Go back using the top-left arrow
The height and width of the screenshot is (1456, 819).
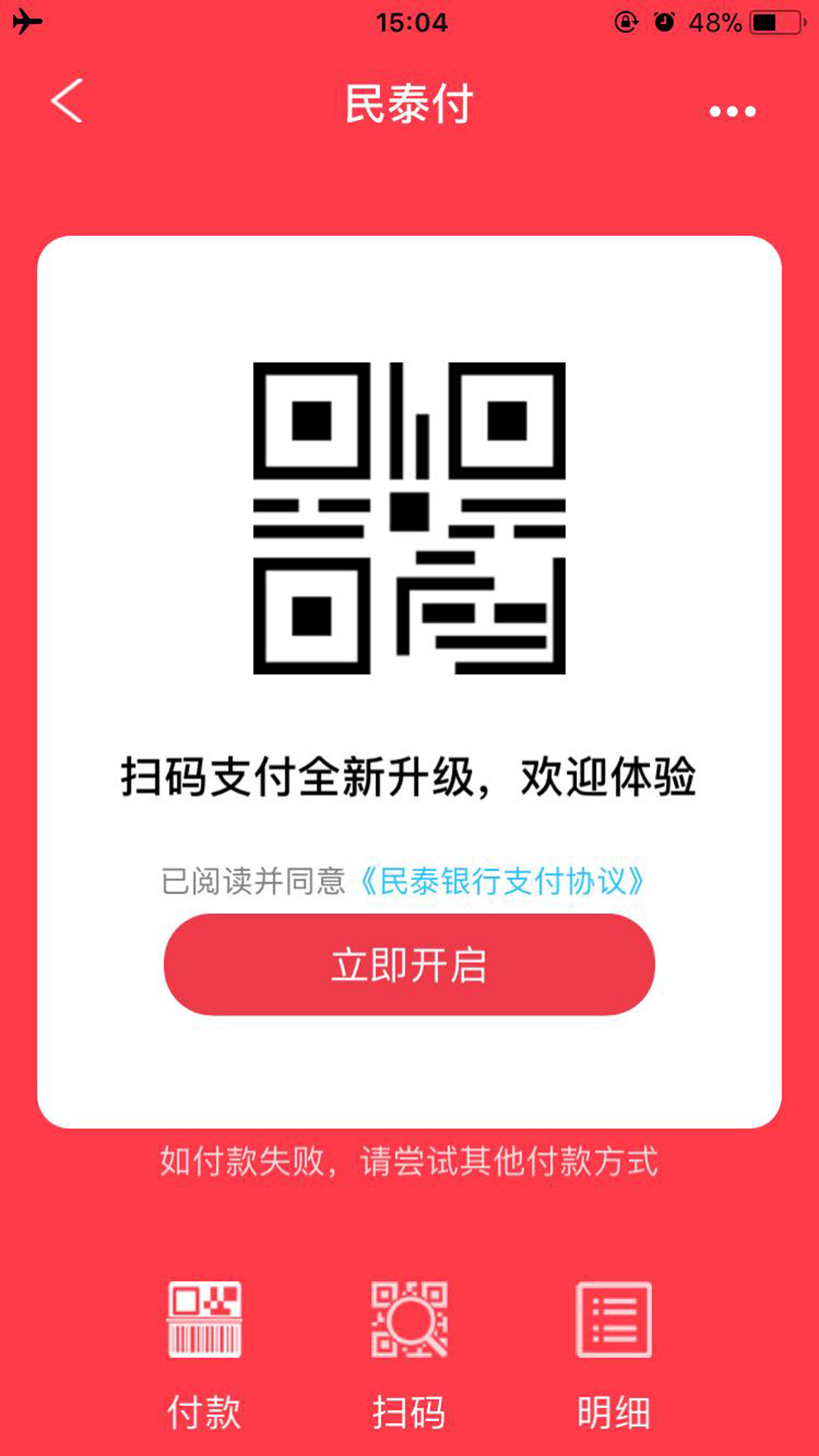click(x=67, y=101)
